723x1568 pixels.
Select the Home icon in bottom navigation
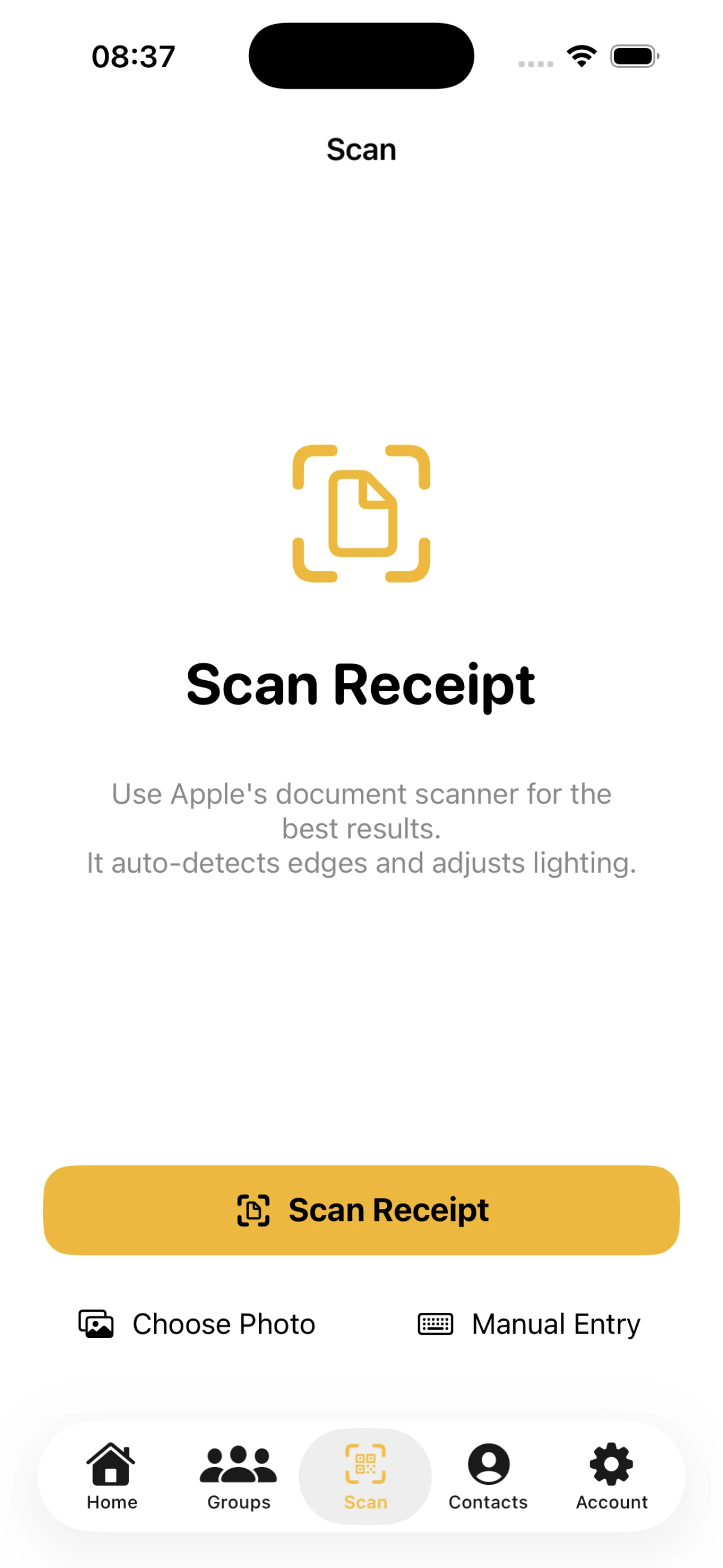coord(112,1464)
